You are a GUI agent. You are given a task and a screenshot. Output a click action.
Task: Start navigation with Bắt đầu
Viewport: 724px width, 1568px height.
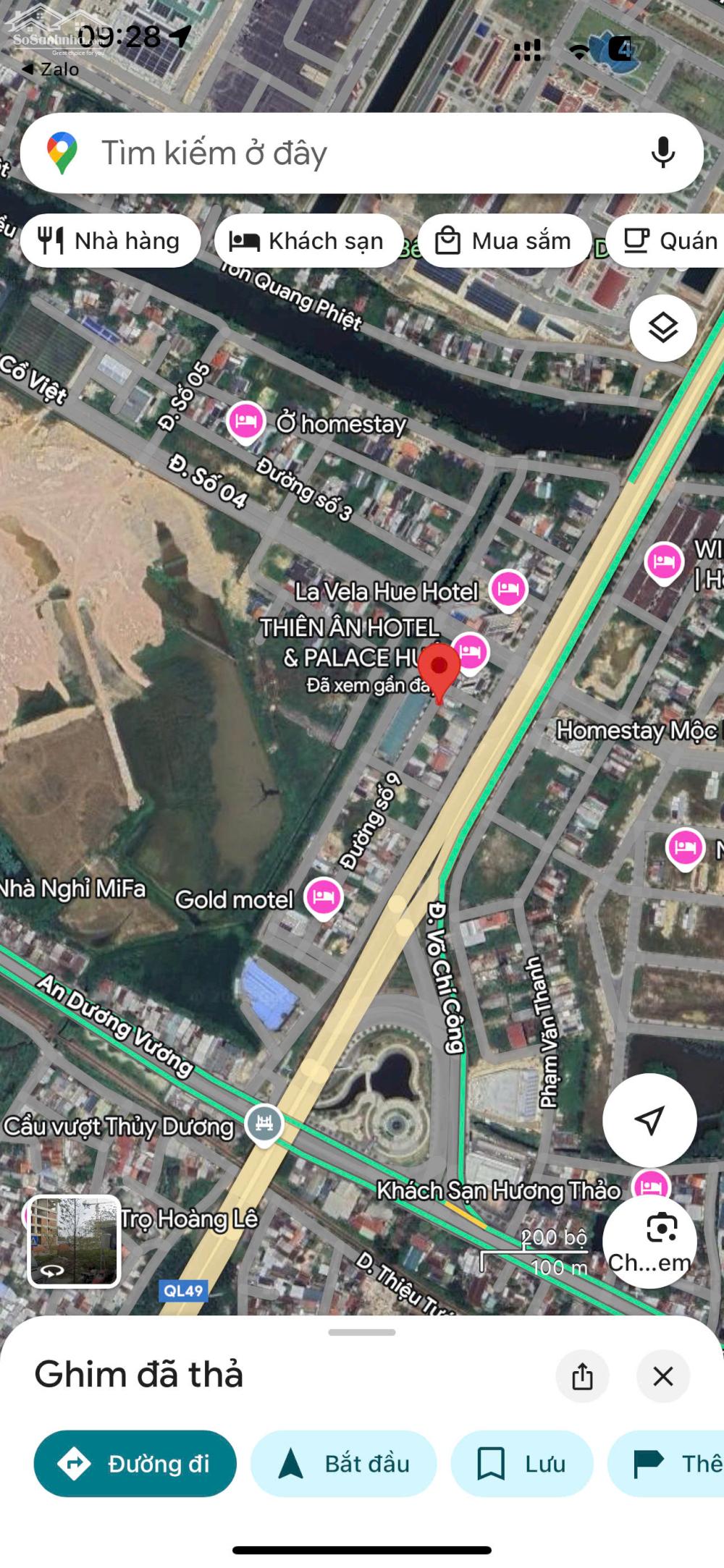coord(344,1464)
